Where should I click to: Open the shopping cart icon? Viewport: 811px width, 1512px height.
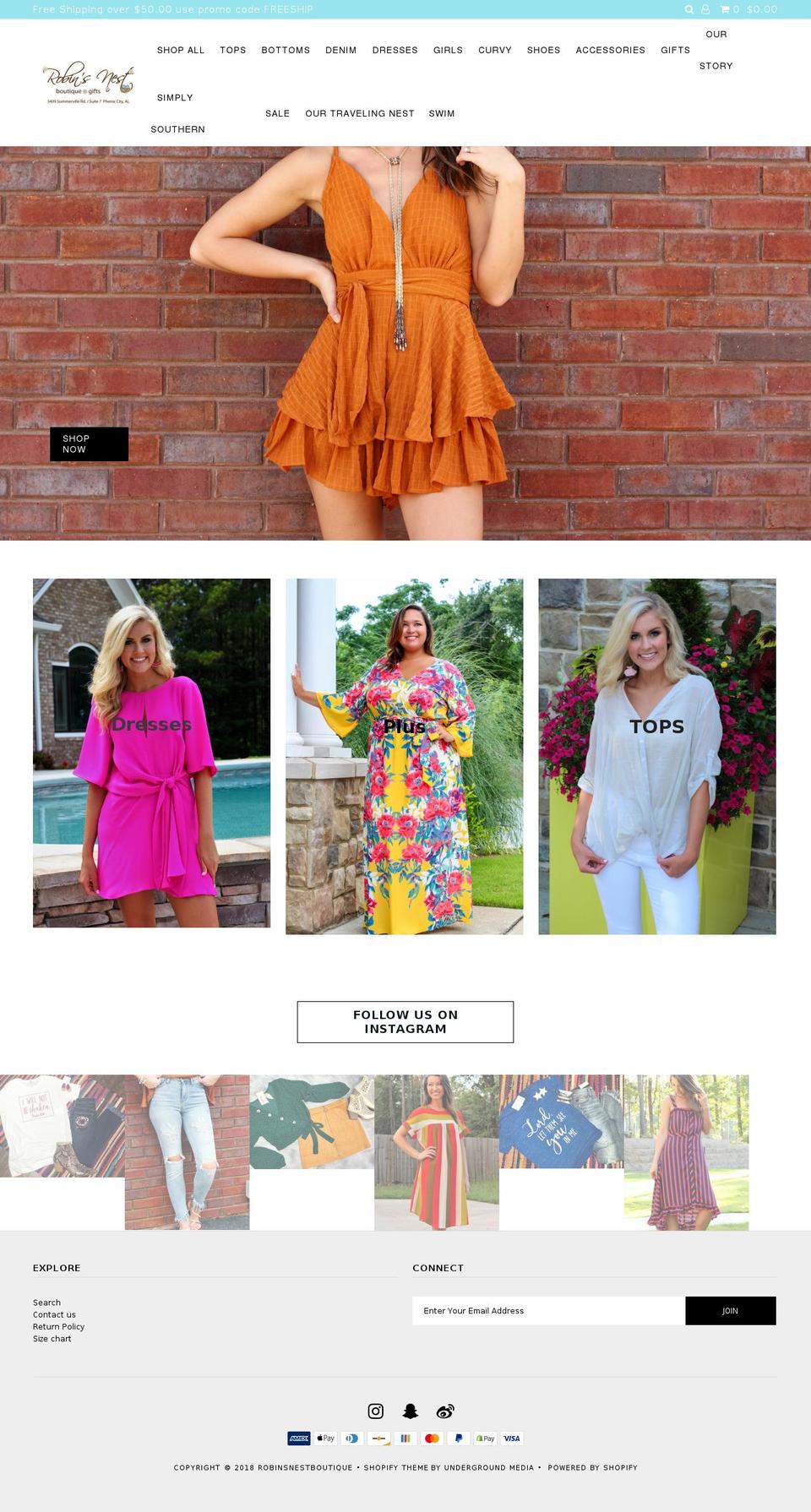(x=724, y=9)
